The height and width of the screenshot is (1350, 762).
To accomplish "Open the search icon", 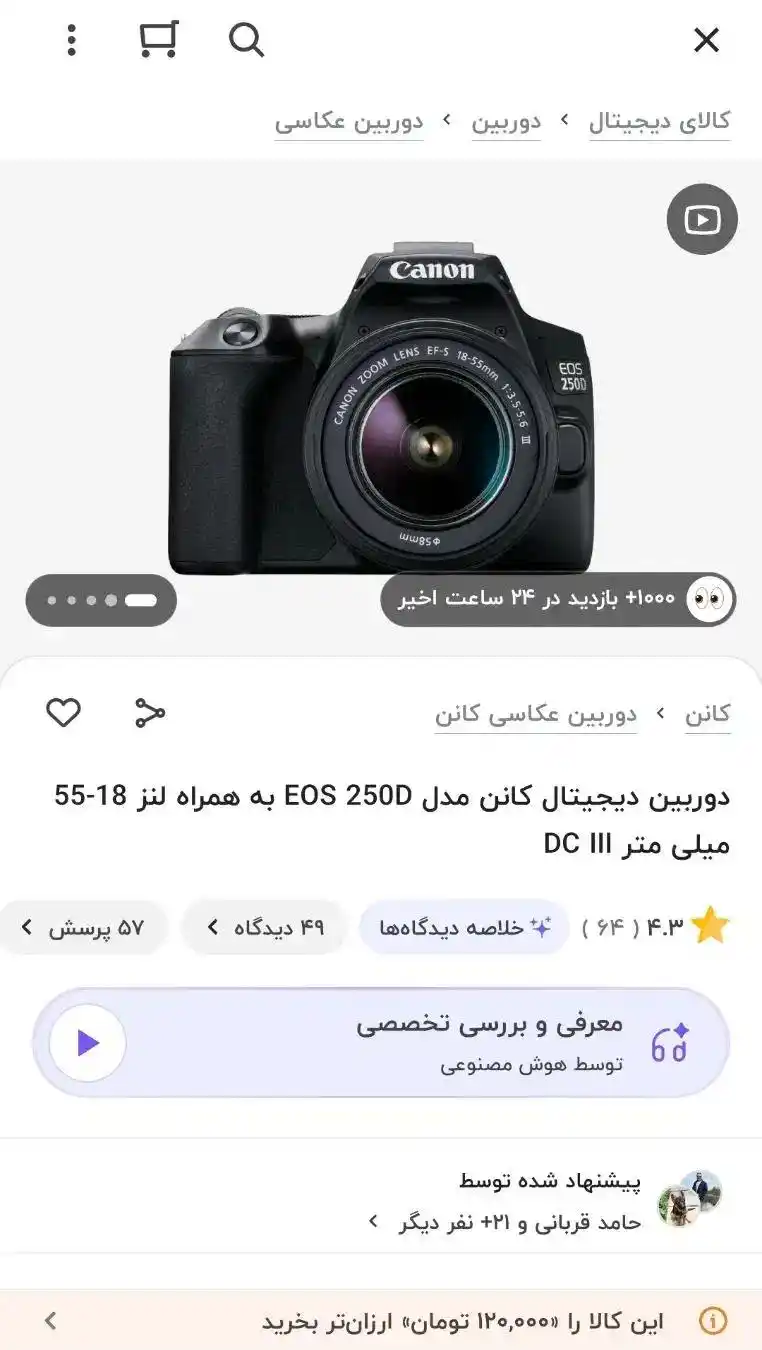I will pos(246,40).
